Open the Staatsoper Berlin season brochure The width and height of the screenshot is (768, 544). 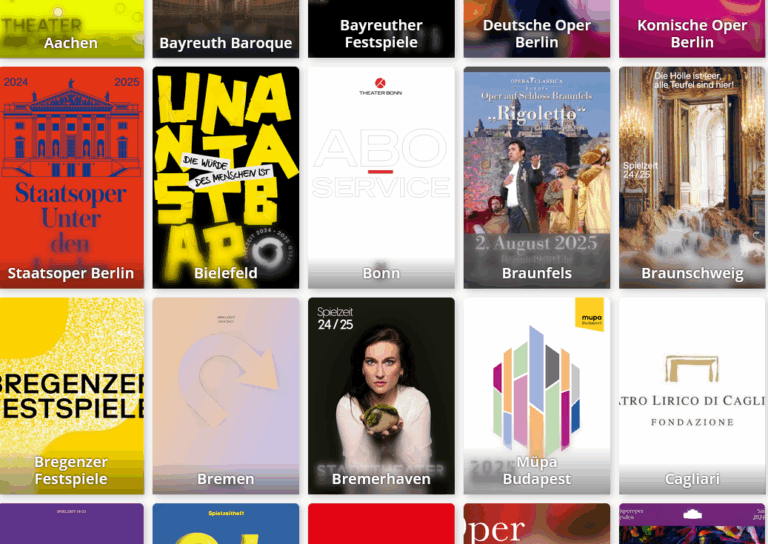pos(71,177)
